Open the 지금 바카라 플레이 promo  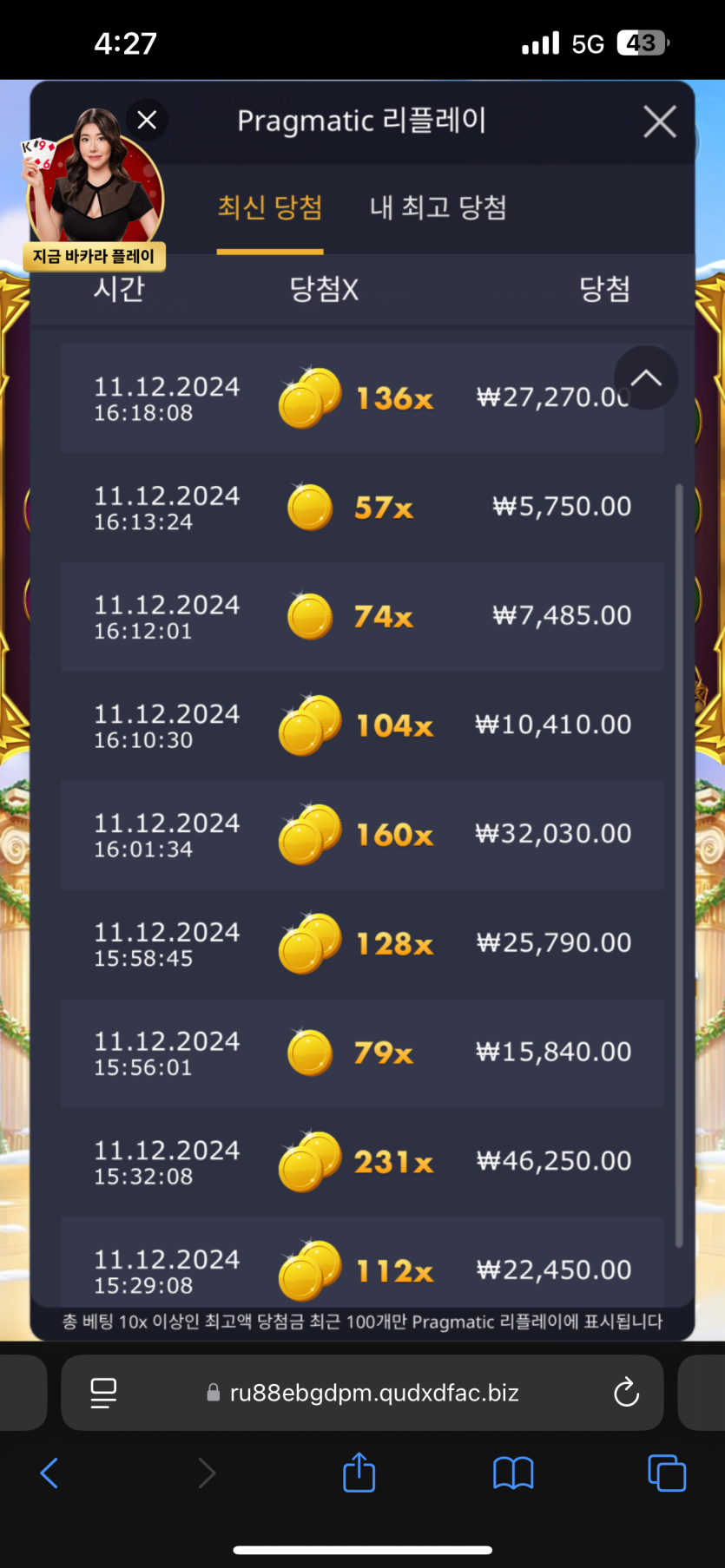pos(94,256)
